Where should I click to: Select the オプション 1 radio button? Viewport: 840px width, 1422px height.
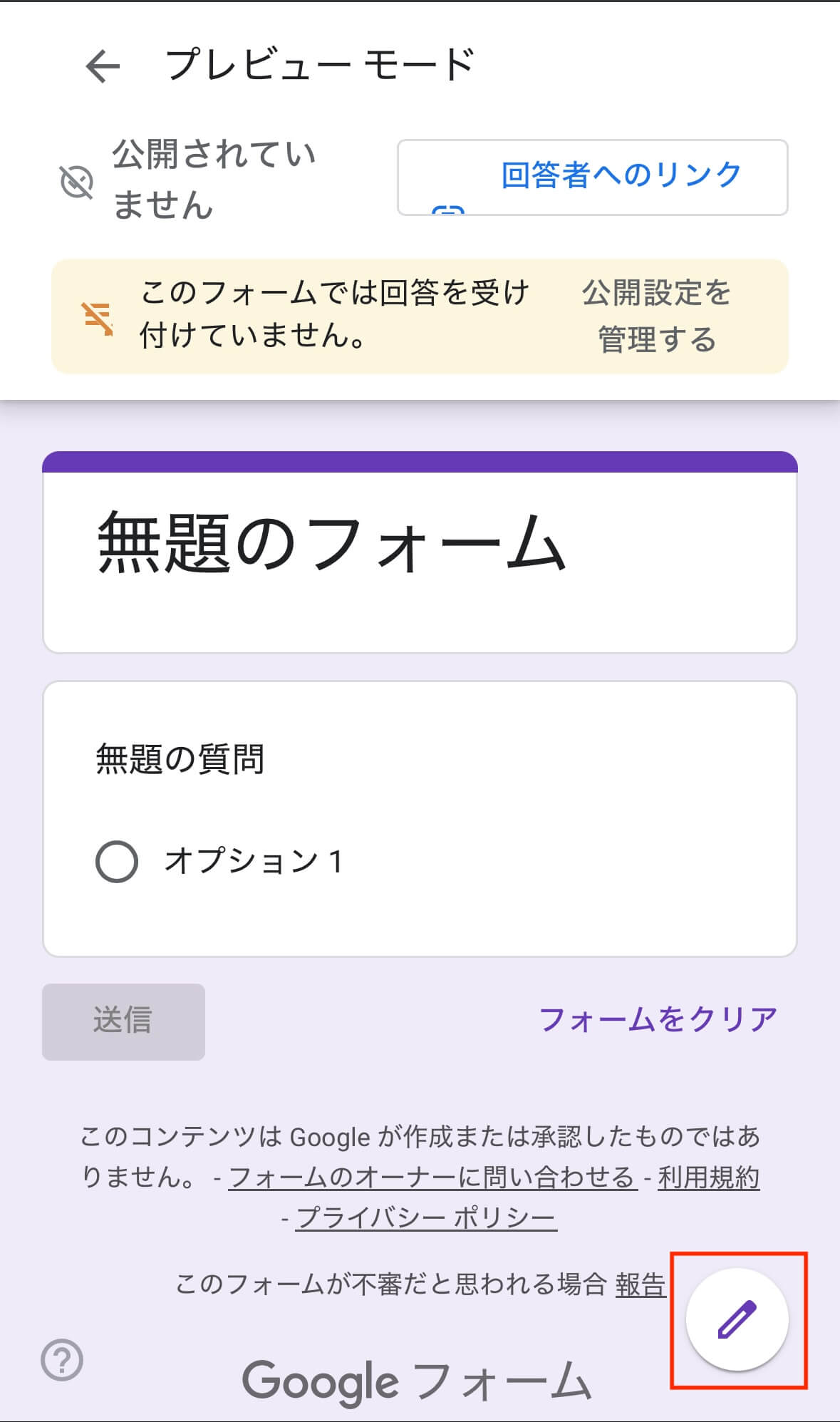pos(117,862)
